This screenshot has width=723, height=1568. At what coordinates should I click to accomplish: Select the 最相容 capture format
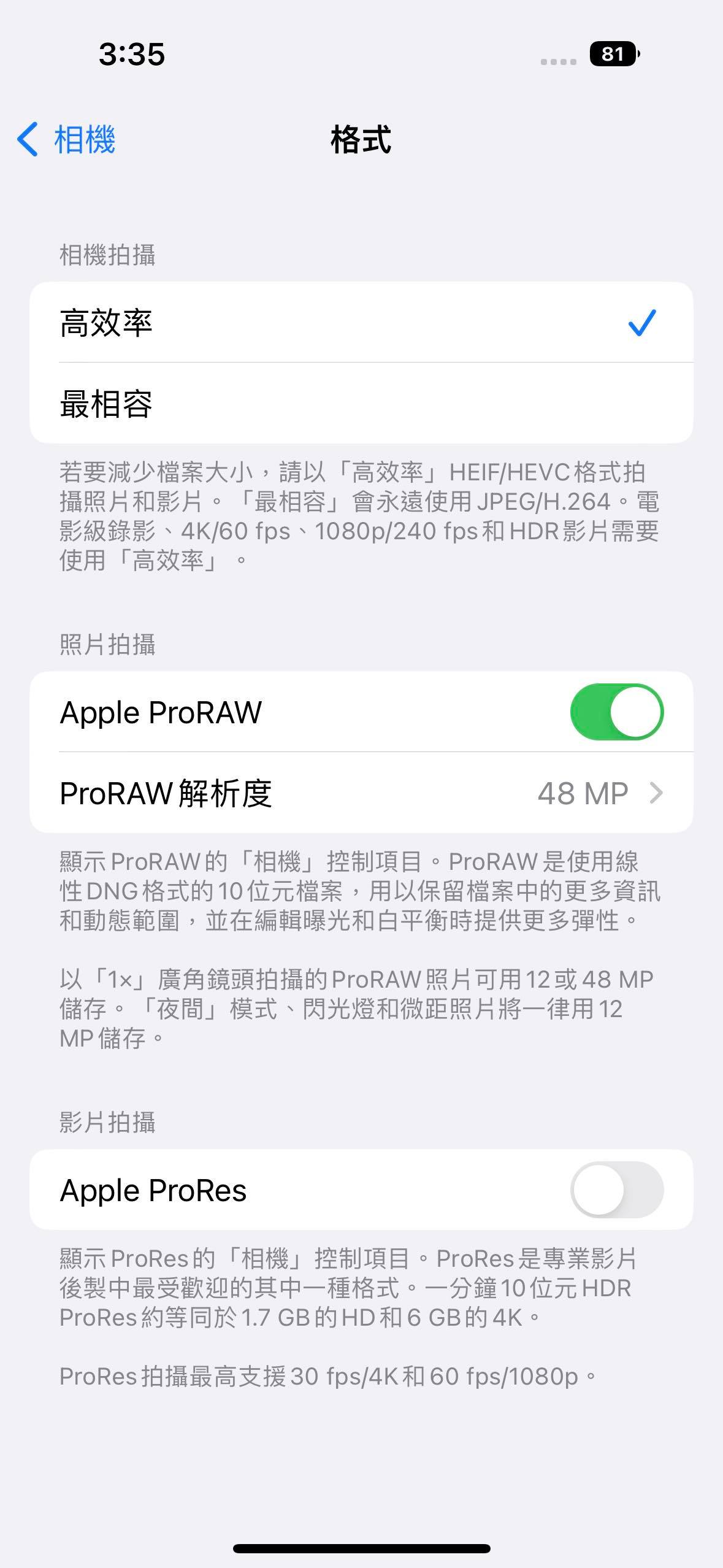(x=361, y=403)
